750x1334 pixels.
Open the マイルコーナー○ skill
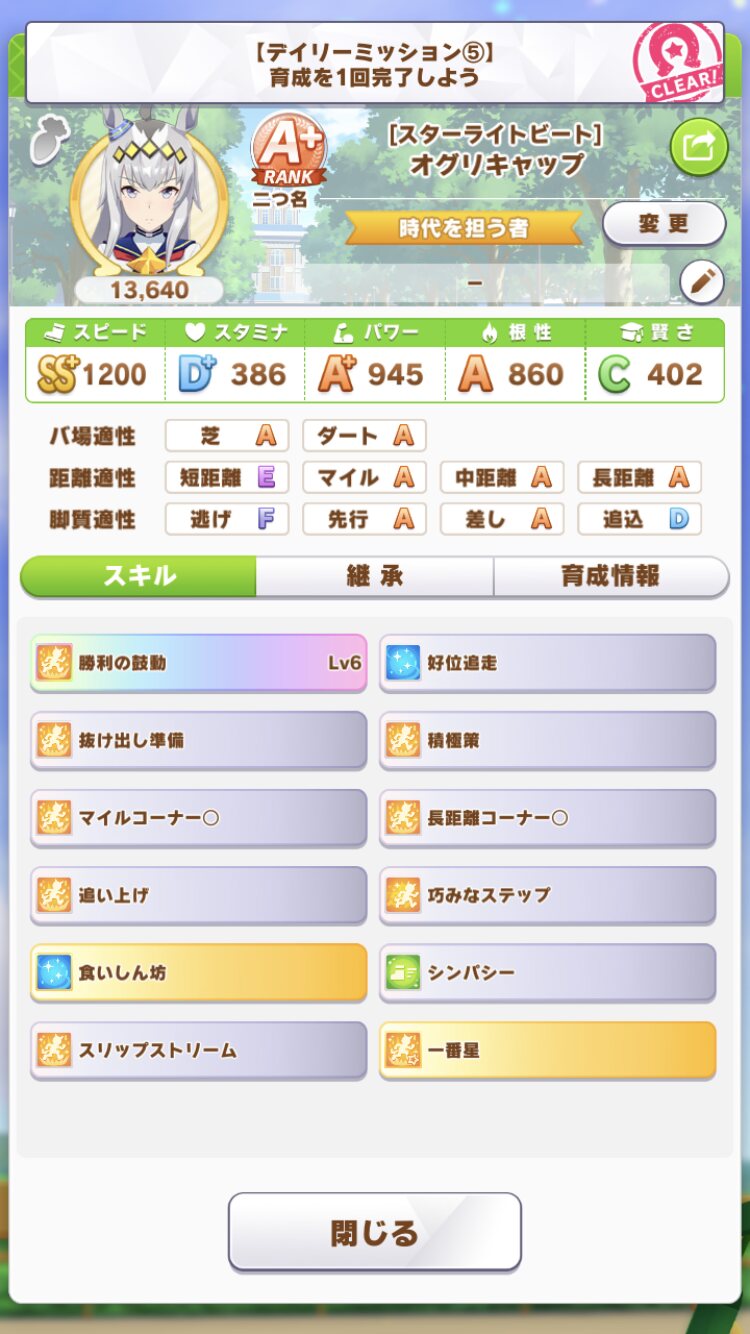pyautogui.click(x=199, y=817)
